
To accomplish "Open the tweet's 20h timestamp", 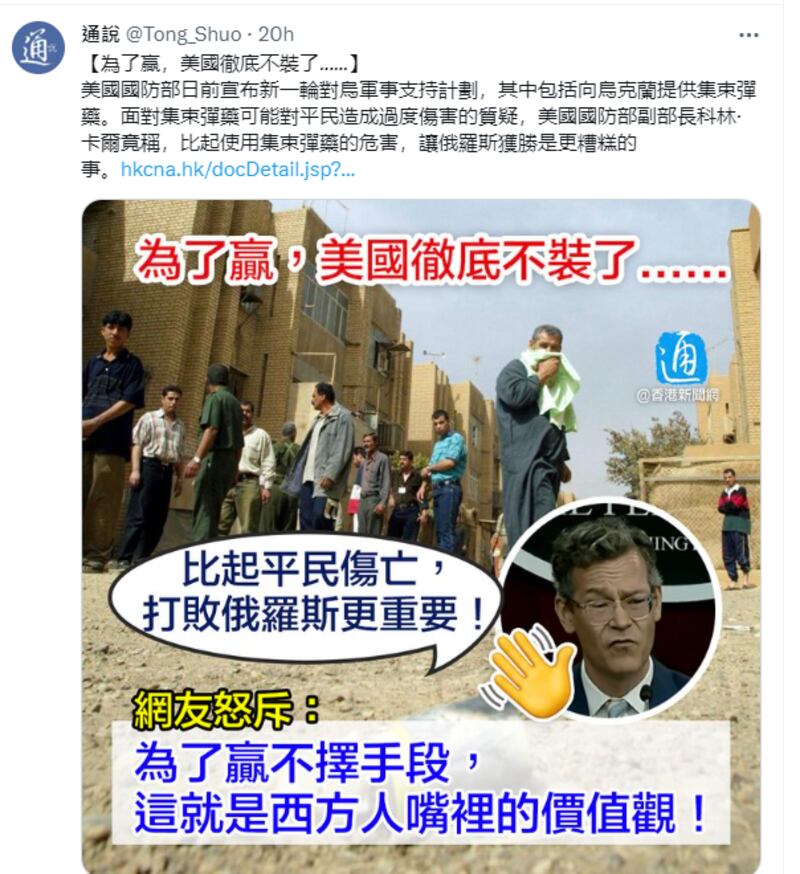I will pyautogui.click(x=277, y=35).
